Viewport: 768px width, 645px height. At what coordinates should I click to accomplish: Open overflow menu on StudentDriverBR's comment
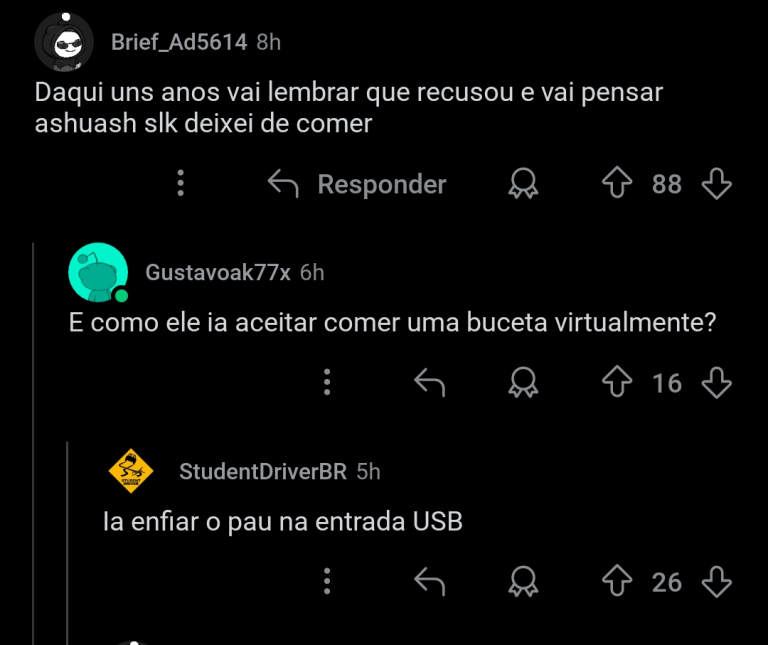click(327, 581)
